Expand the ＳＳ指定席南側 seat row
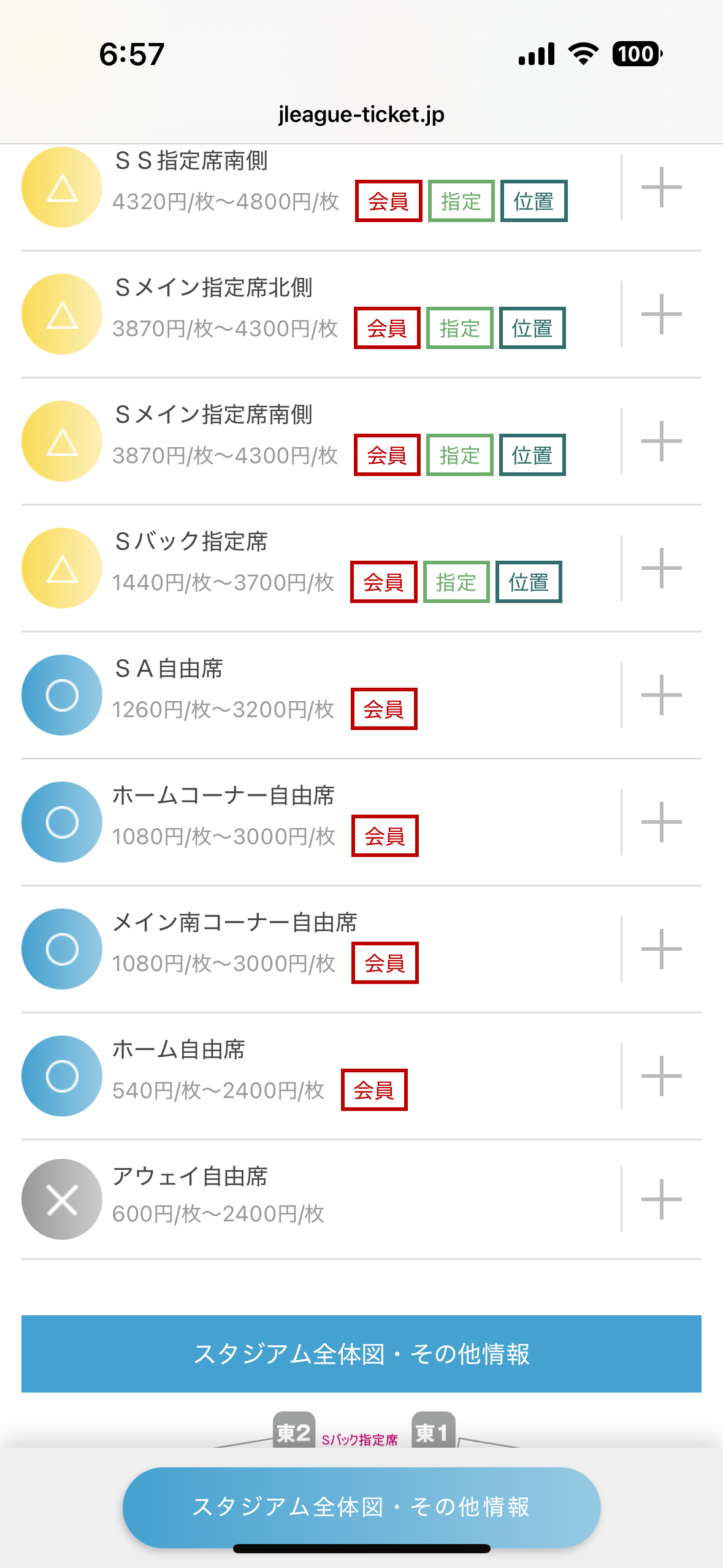Screen dimensions: 723x1568 point(661,187)
